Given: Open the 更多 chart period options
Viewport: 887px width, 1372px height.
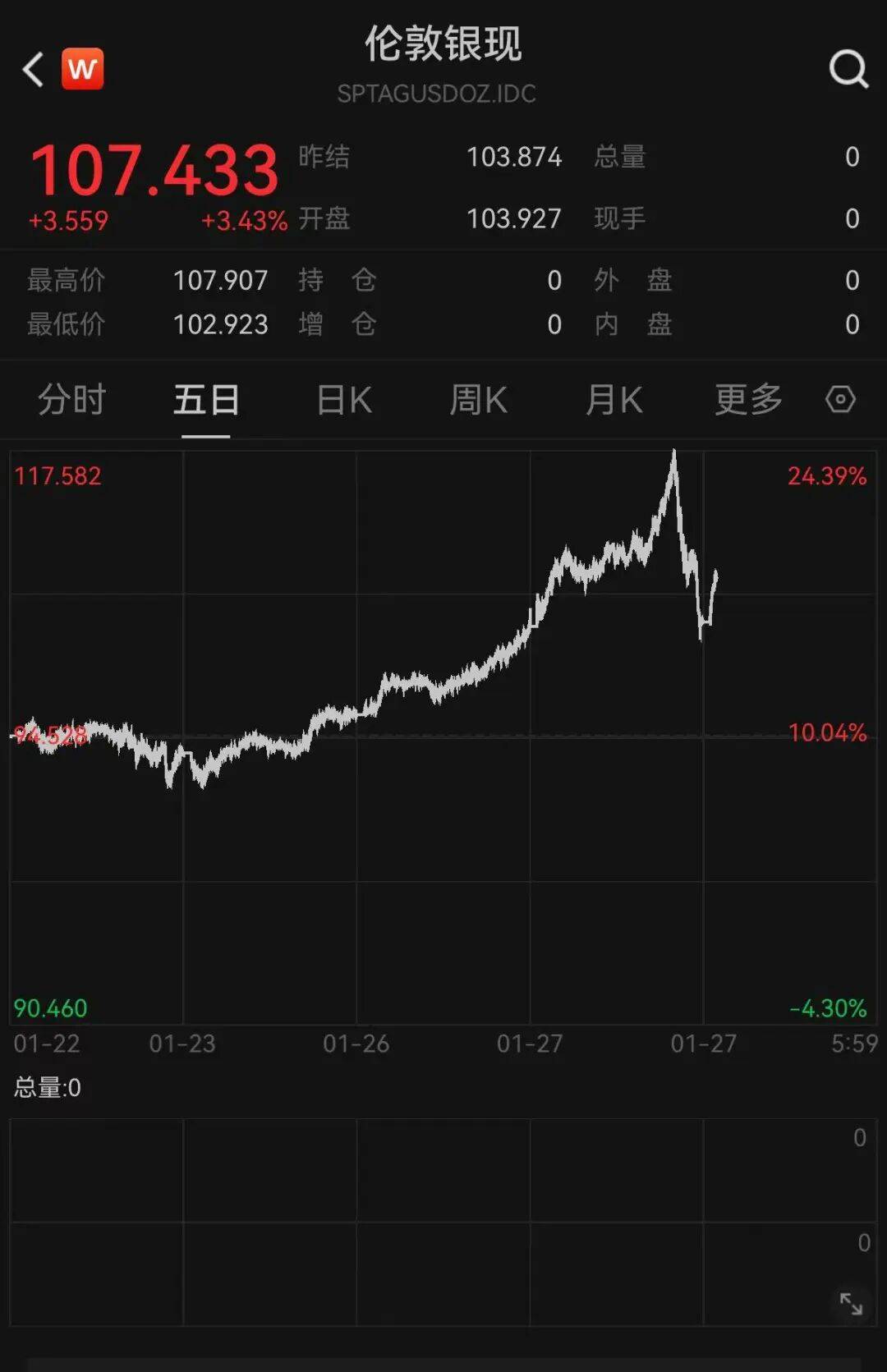Looking at the screenshot, I should click(748, 401).
